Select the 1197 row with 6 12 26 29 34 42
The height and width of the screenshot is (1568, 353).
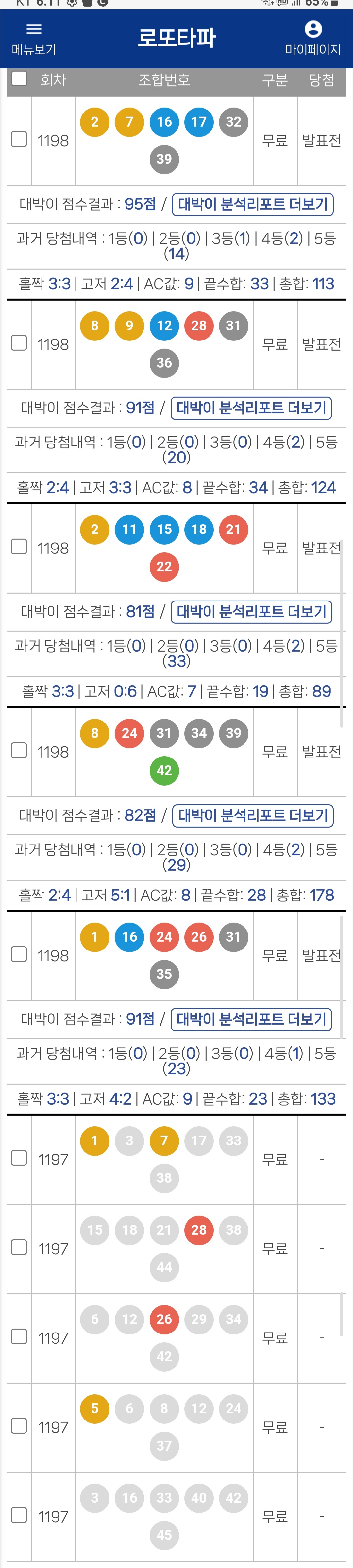20,1337
